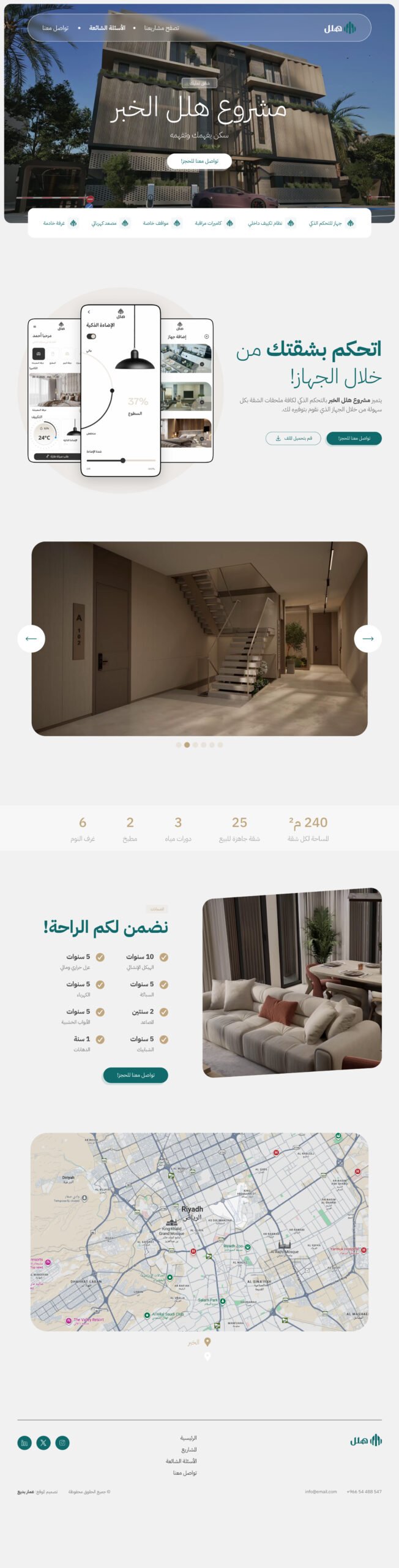Tap قم بتحميل الملف download button
The width and height of the screenshot is (399, 1568).
point(293,439)
